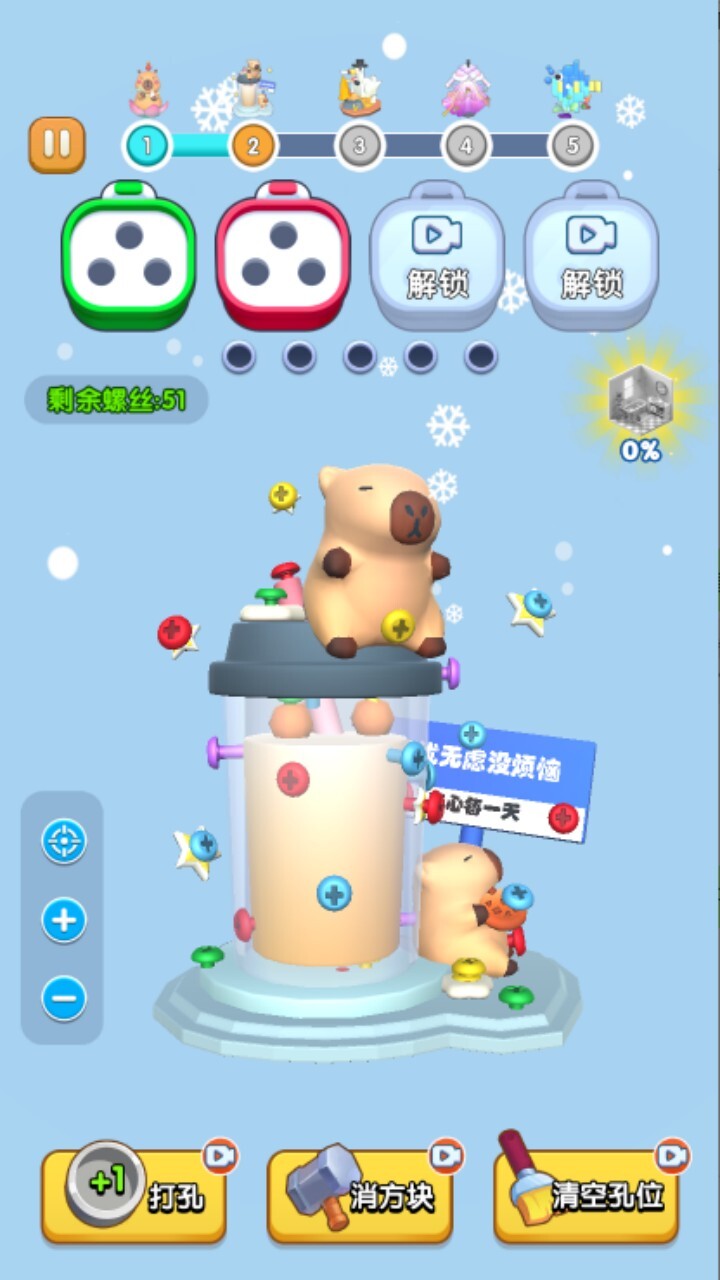The height and width of the screenshot is (1280, 720).
Task: Remove the green screw on the lid
Action: tap(270, 596)
